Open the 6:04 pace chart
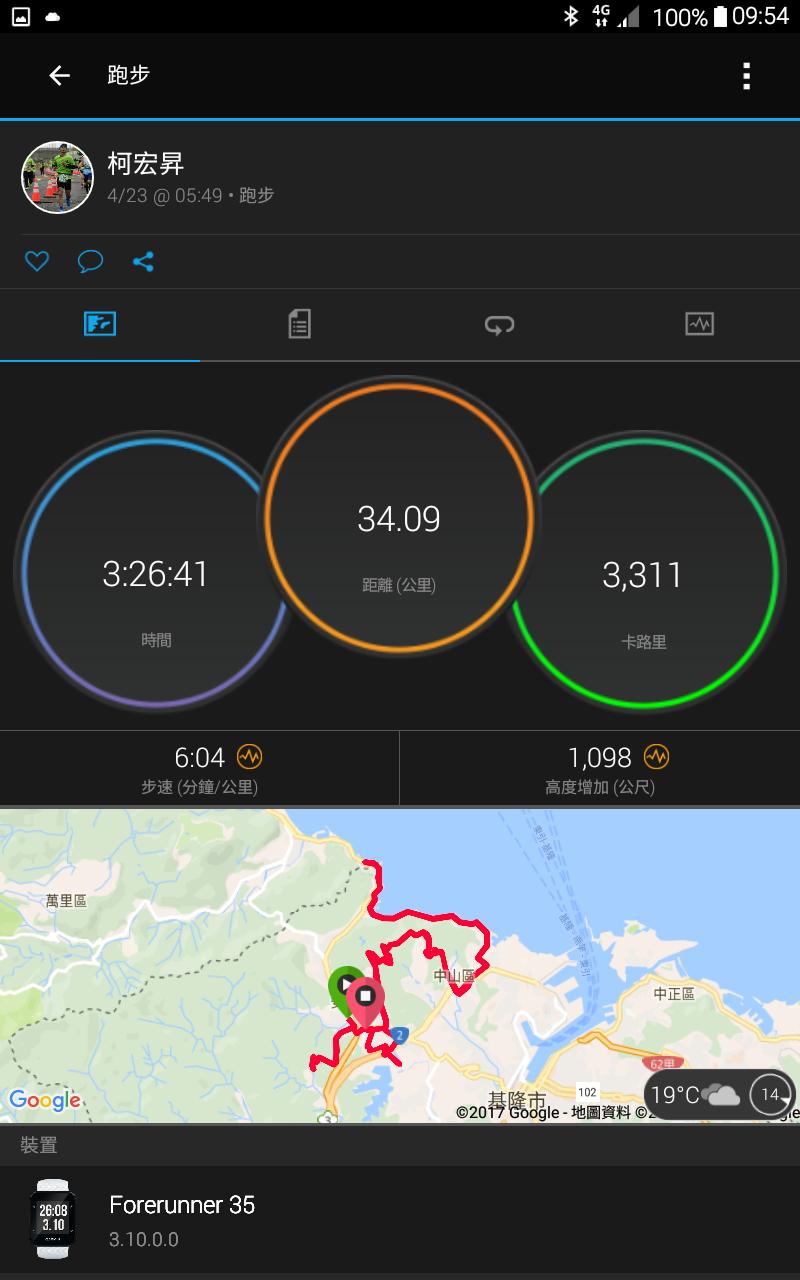Screen dimensions: 800x1280 pyautogui.click(x=199, y=768)
